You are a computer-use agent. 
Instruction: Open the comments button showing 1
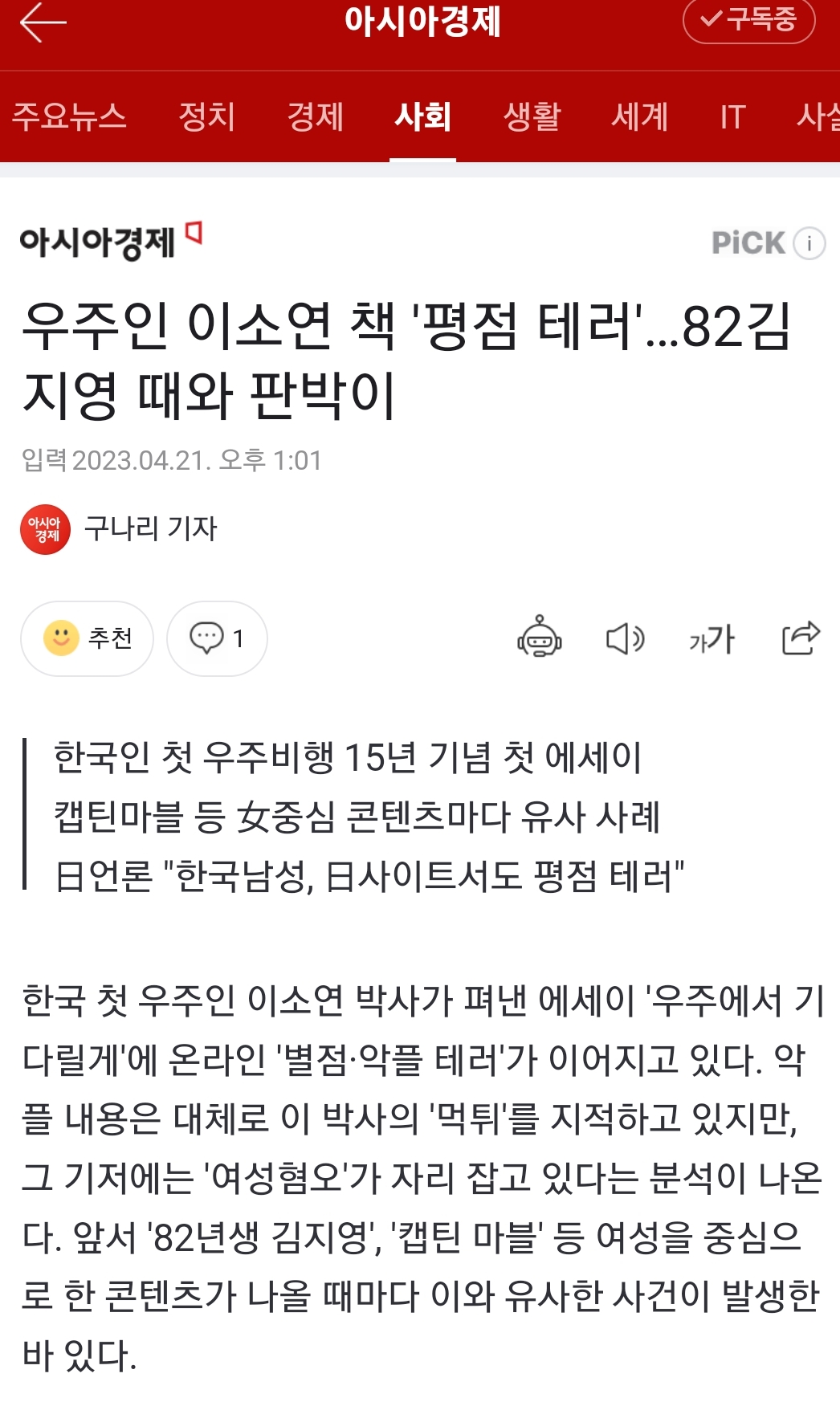click(217, 638)
